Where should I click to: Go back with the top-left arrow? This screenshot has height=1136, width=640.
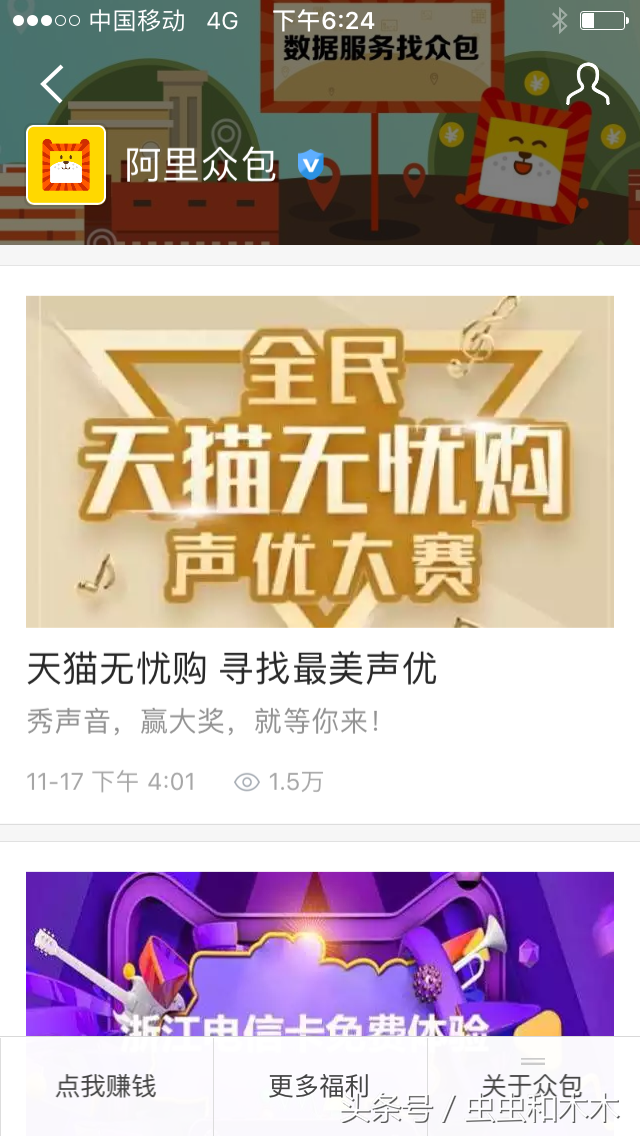click(52, 85)
